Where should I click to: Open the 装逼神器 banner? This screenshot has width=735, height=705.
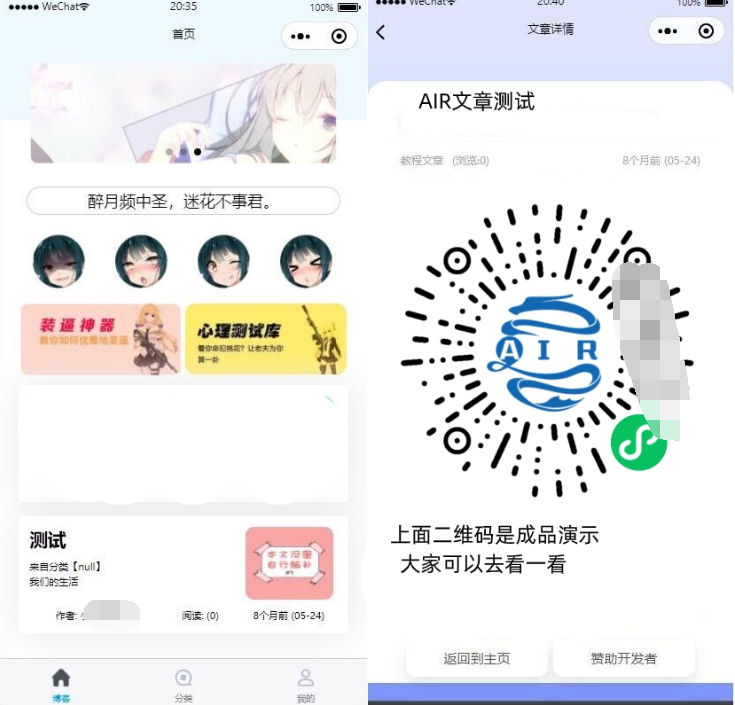coord(101,339)
